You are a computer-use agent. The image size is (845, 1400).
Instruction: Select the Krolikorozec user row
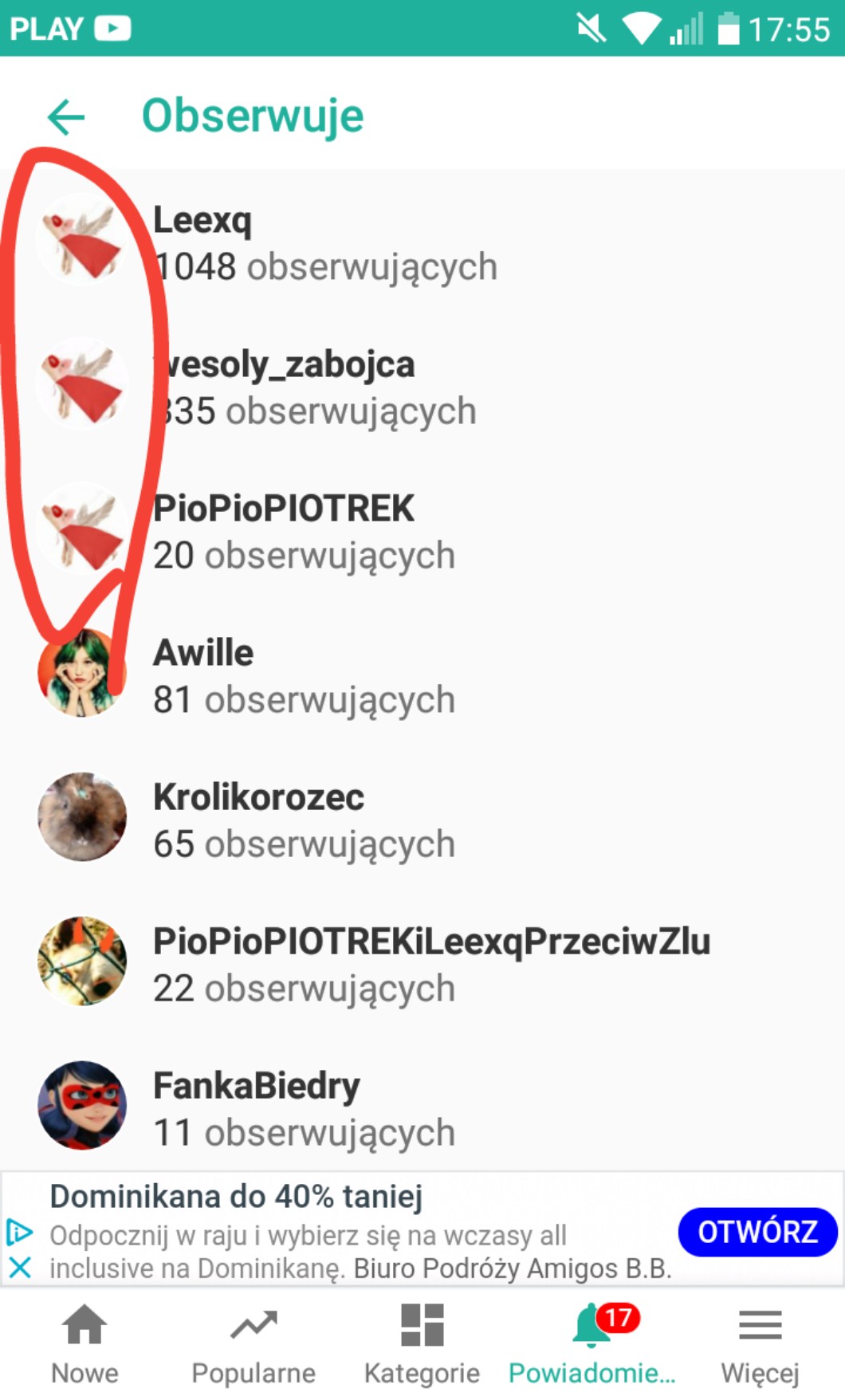[x=258, y=799]
